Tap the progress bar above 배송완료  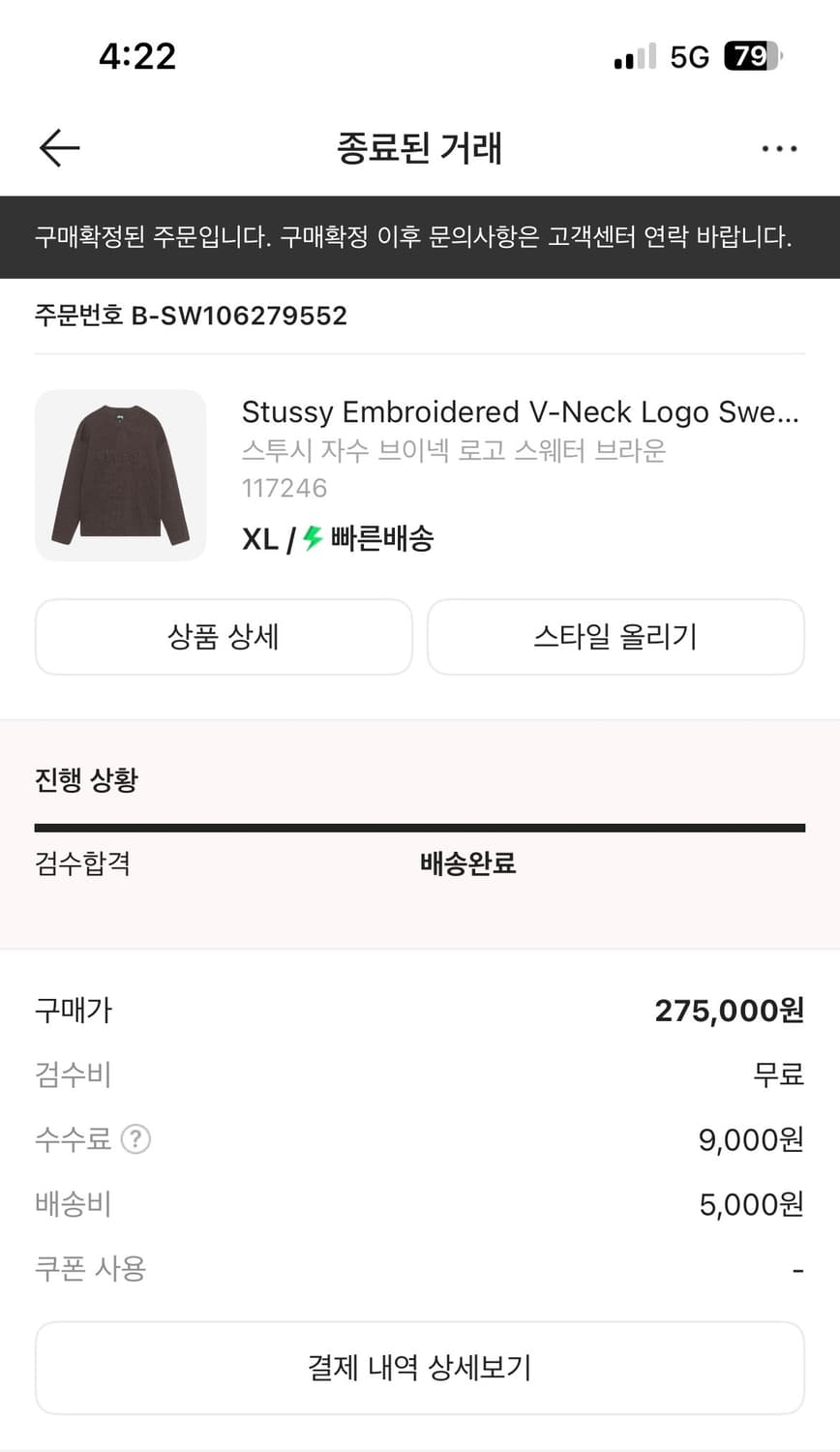(x=420, y=826)
